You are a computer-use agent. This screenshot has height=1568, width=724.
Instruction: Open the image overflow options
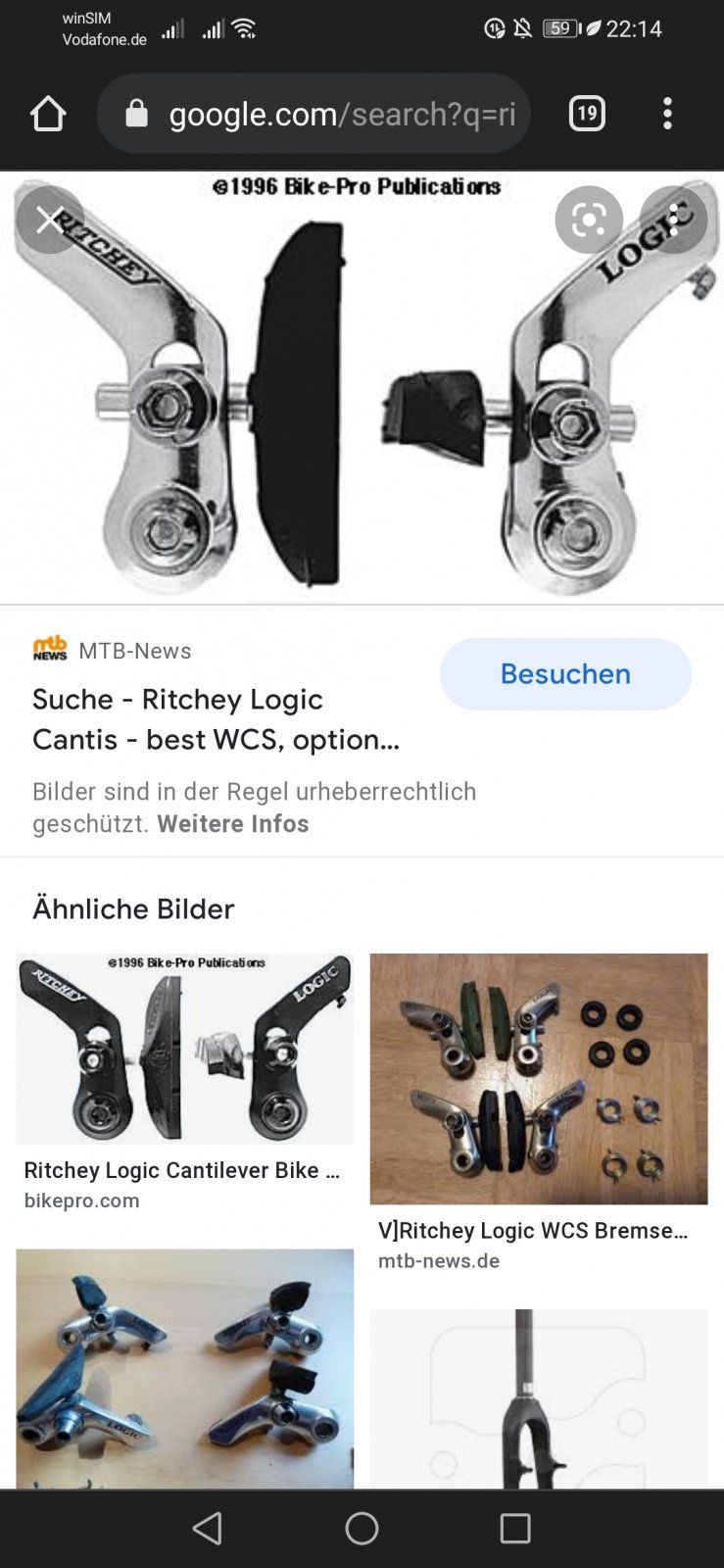click(x=674, y=220)
